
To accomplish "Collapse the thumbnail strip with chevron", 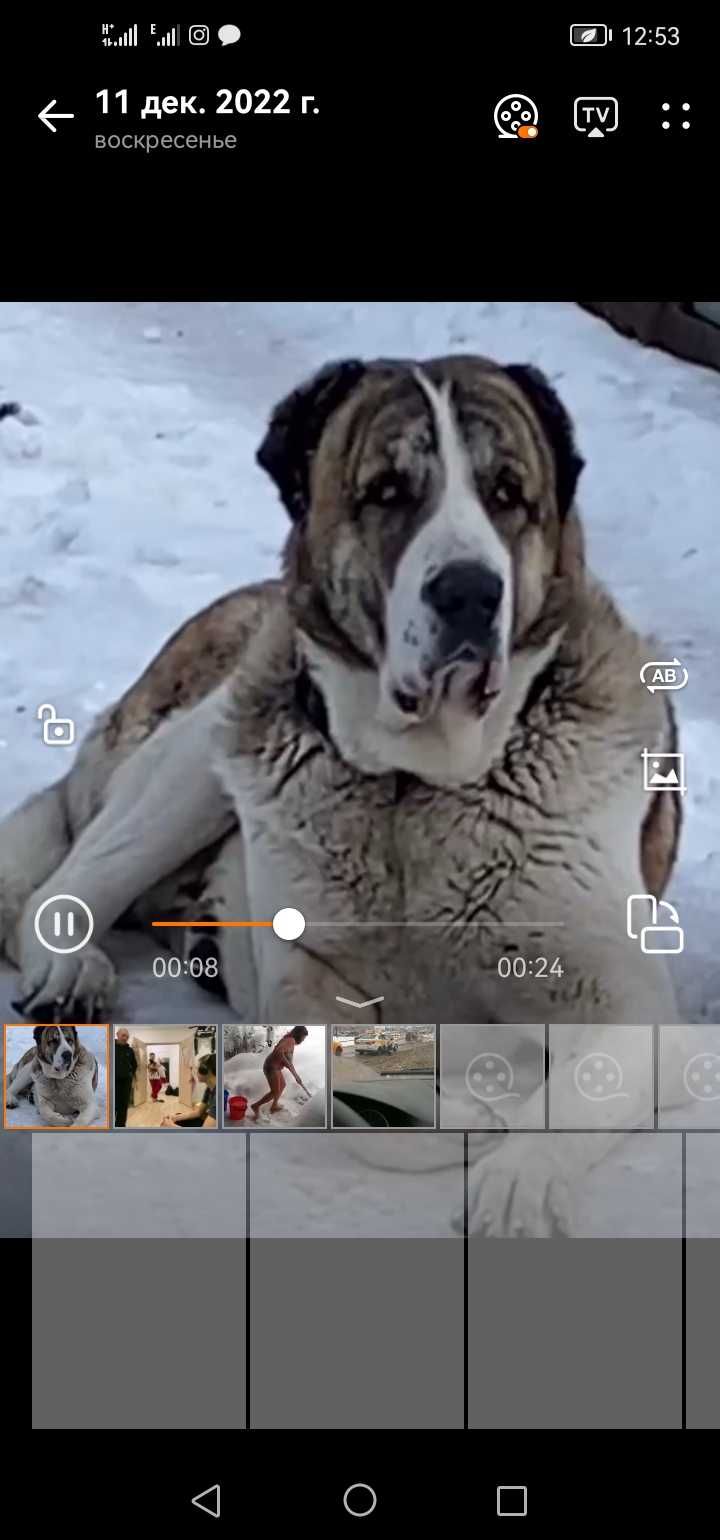I will (x=360, y=1001).
